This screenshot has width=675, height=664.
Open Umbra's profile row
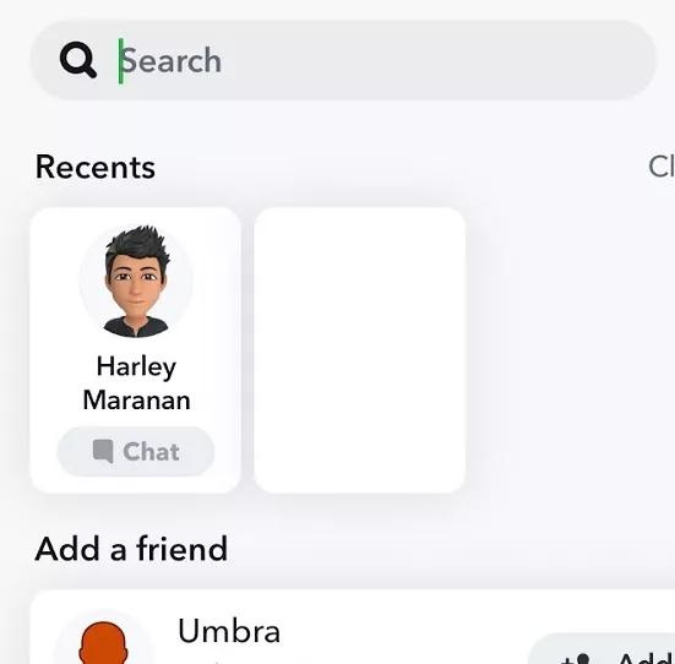click(352, 627)
